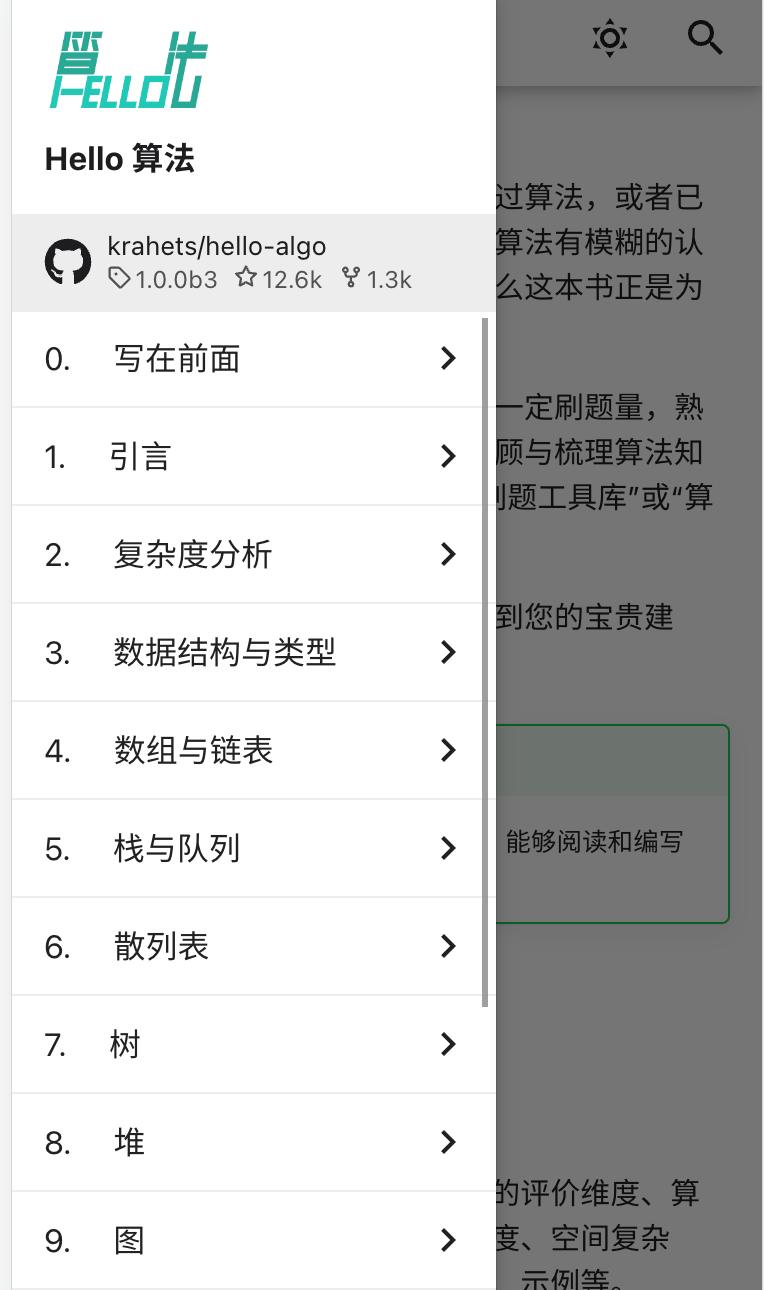This screenshot has width=764, height=1290.
Task: Open the krahets/hello-algo GitHub repository link
Action: pos(254,262)
